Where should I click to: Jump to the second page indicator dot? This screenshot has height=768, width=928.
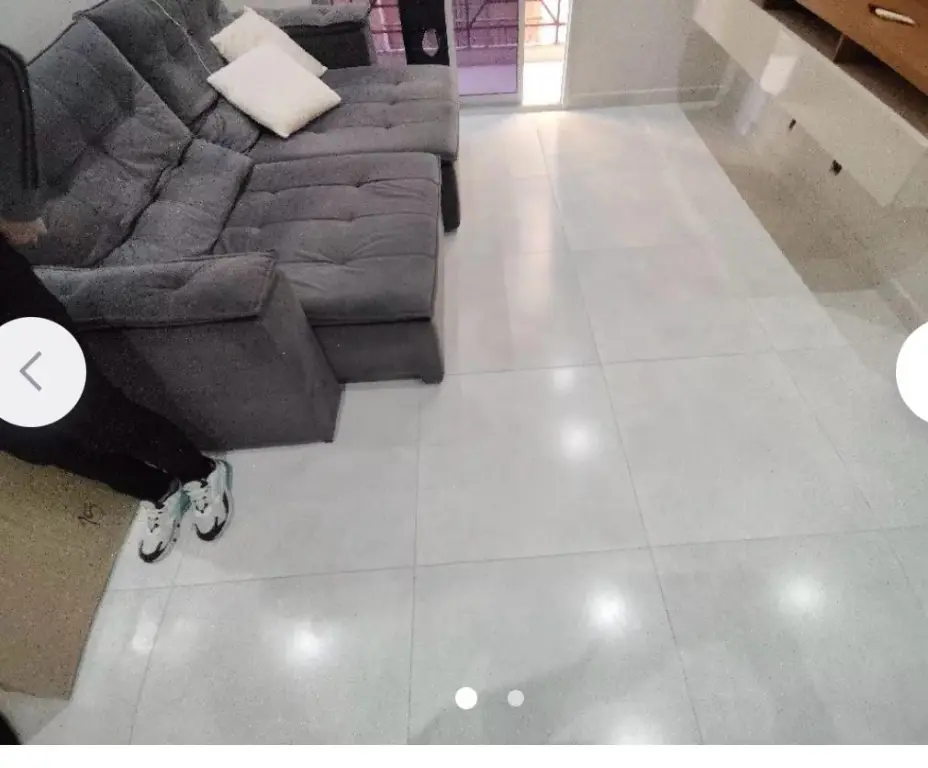[x=515, y=698]
